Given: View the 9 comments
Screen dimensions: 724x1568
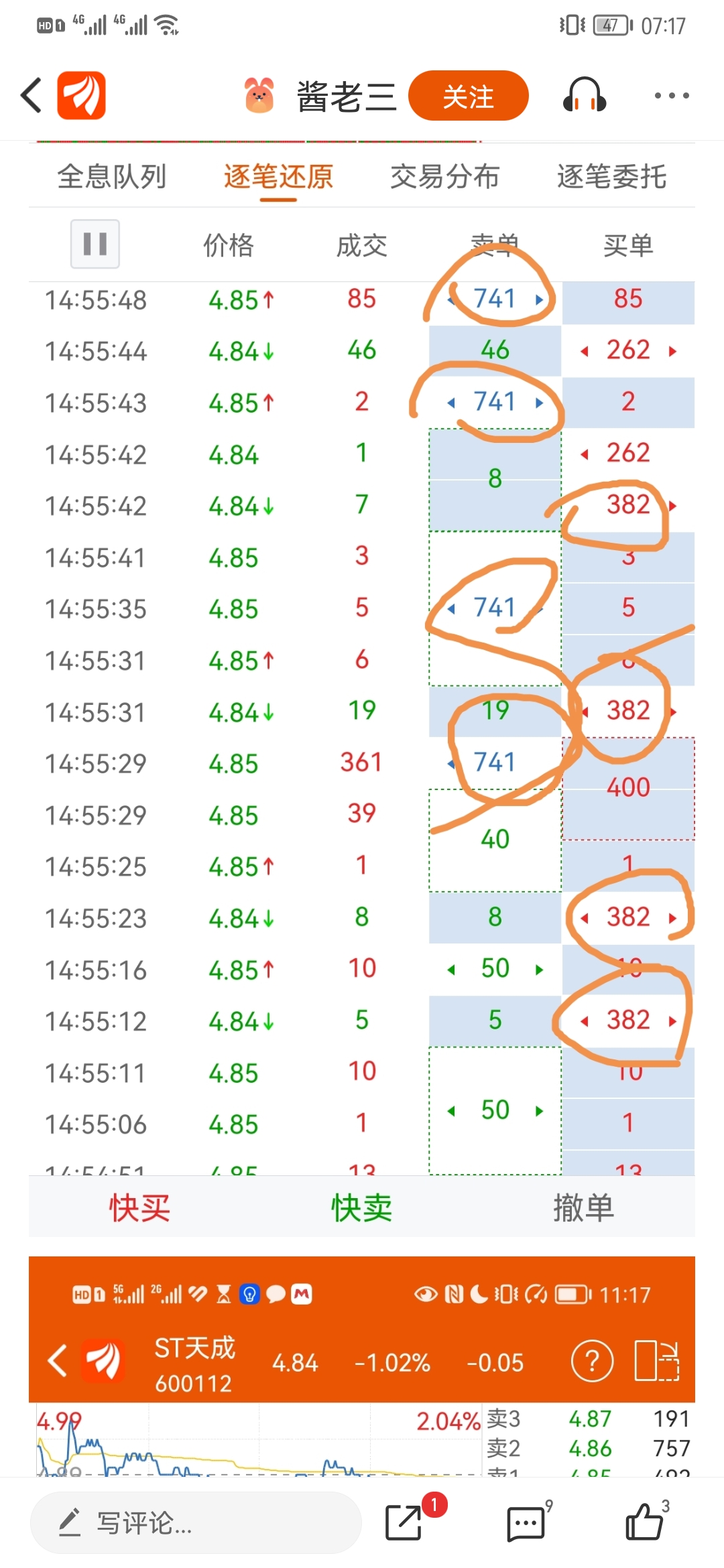Looking at the screenshot, I should tap(527, 1522).
